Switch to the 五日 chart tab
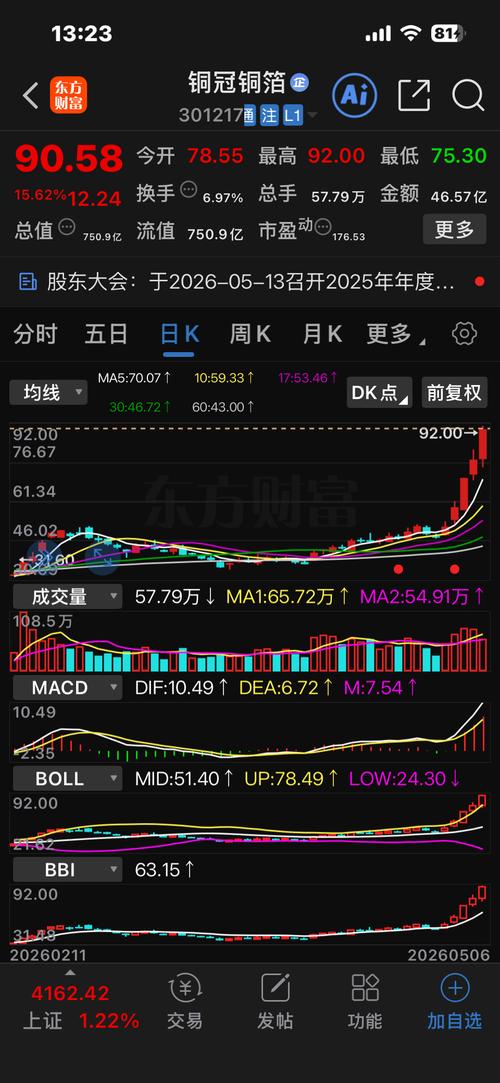The image size is (500, 1083). tap(106, 334)
